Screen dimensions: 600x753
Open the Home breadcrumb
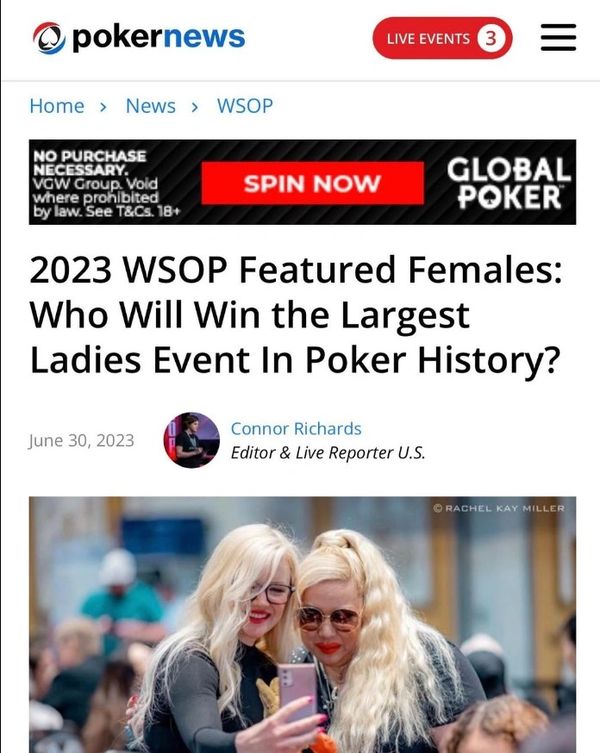click(x=57, y=106)
